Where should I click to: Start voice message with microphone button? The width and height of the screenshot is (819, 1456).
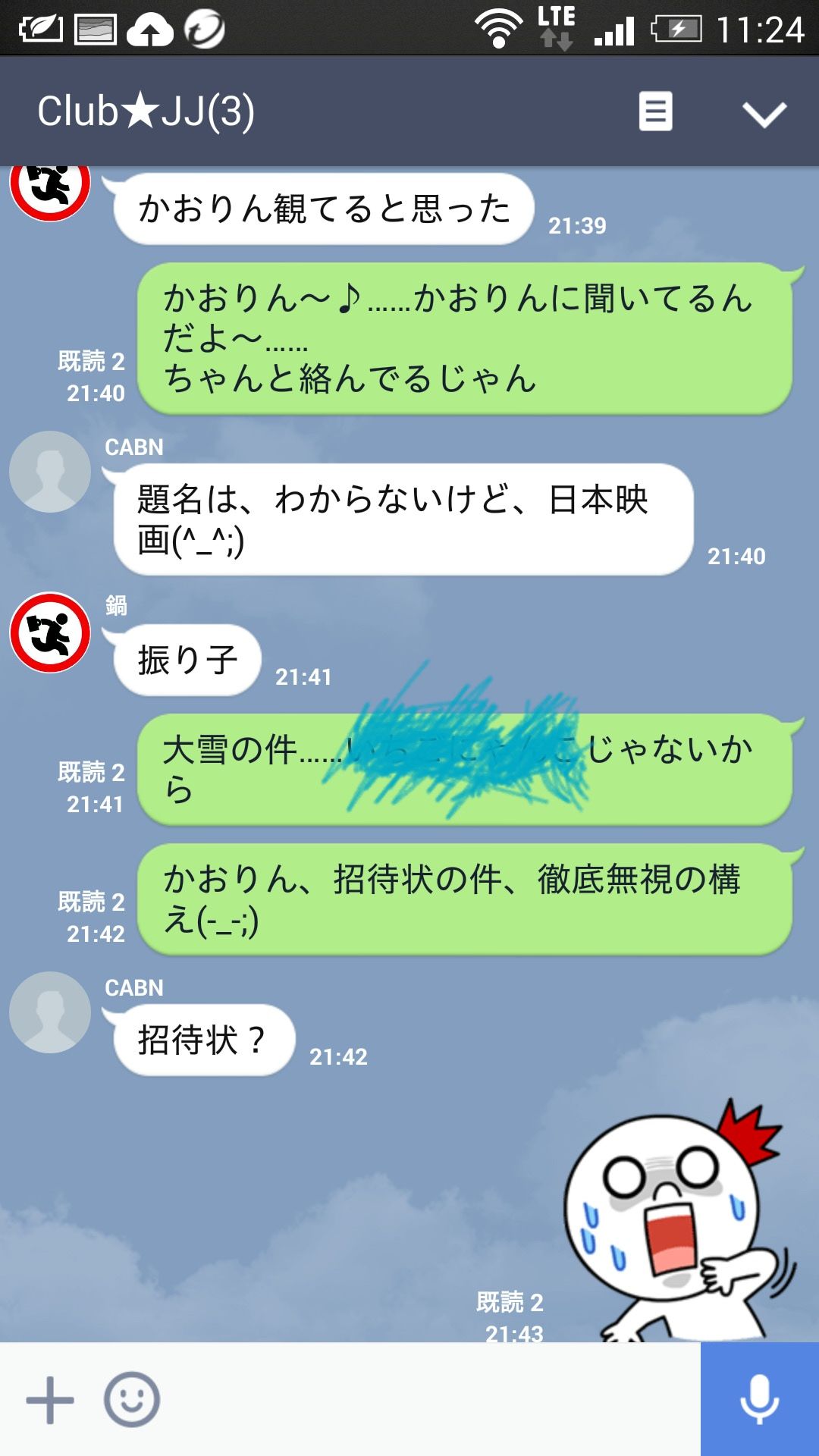pyautogui.click(x=760, y=1400)
